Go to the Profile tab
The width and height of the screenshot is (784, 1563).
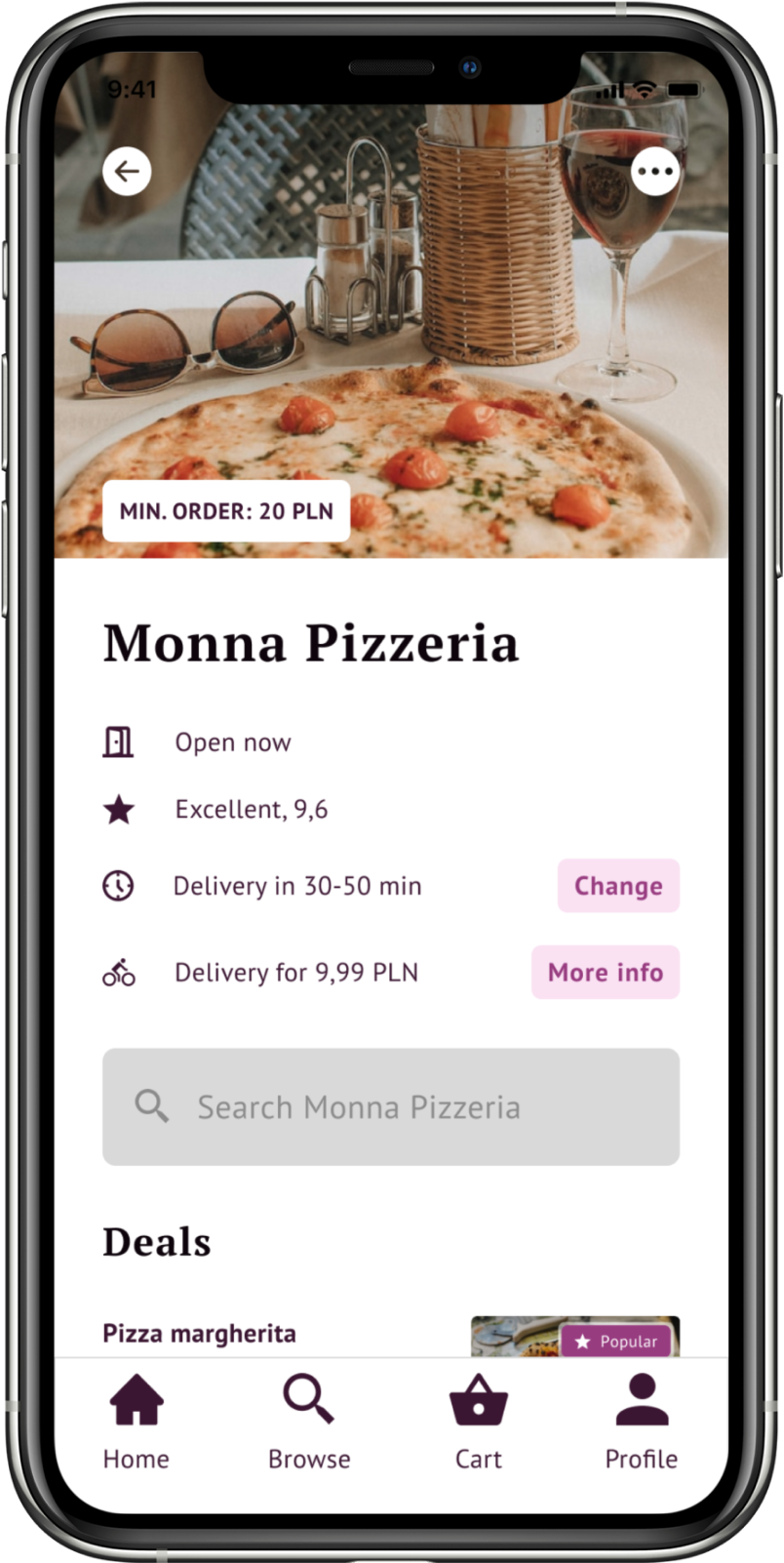[x=641, y=1421]
